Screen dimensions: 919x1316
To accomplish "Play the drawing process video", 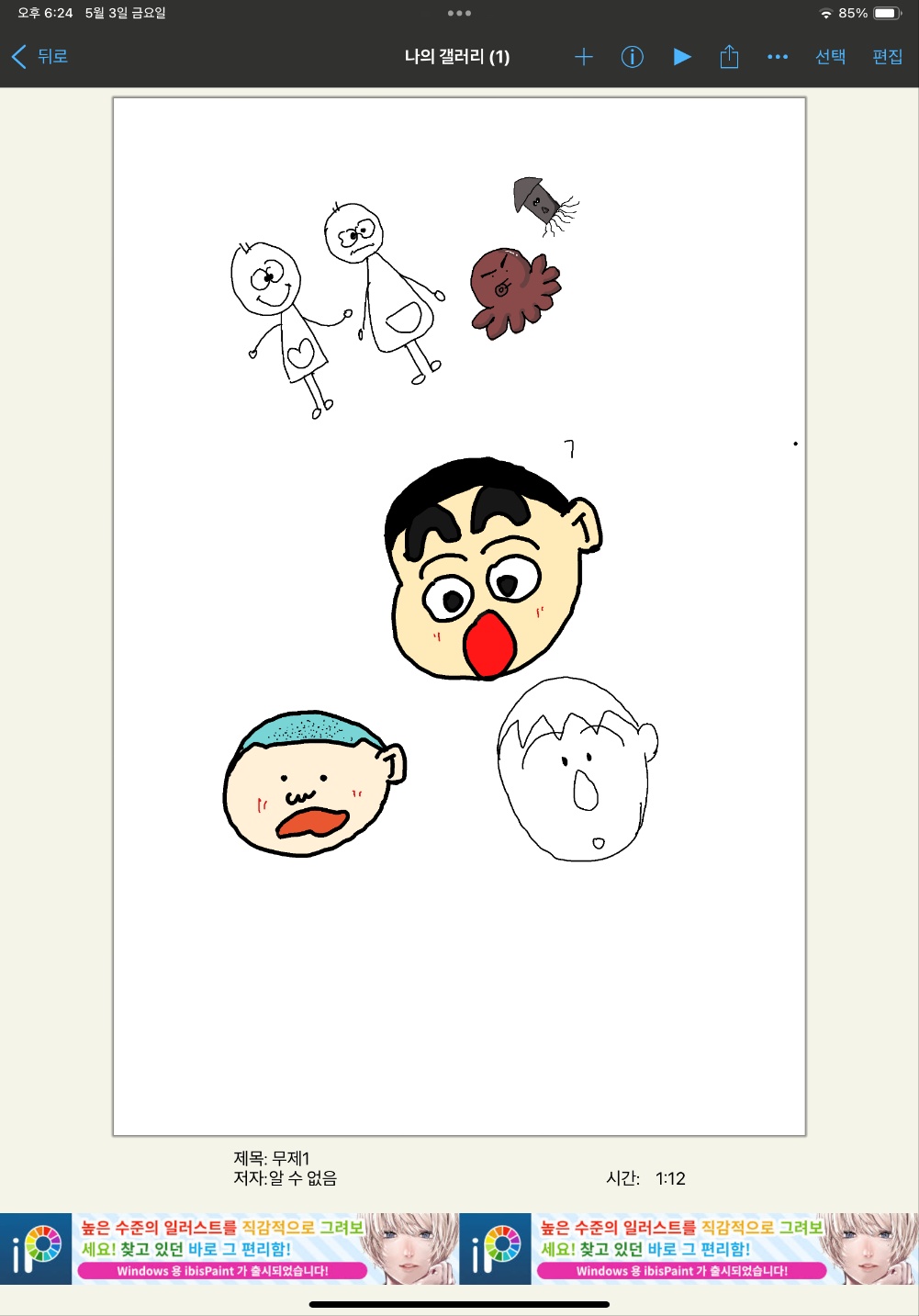I will (681, 57).
